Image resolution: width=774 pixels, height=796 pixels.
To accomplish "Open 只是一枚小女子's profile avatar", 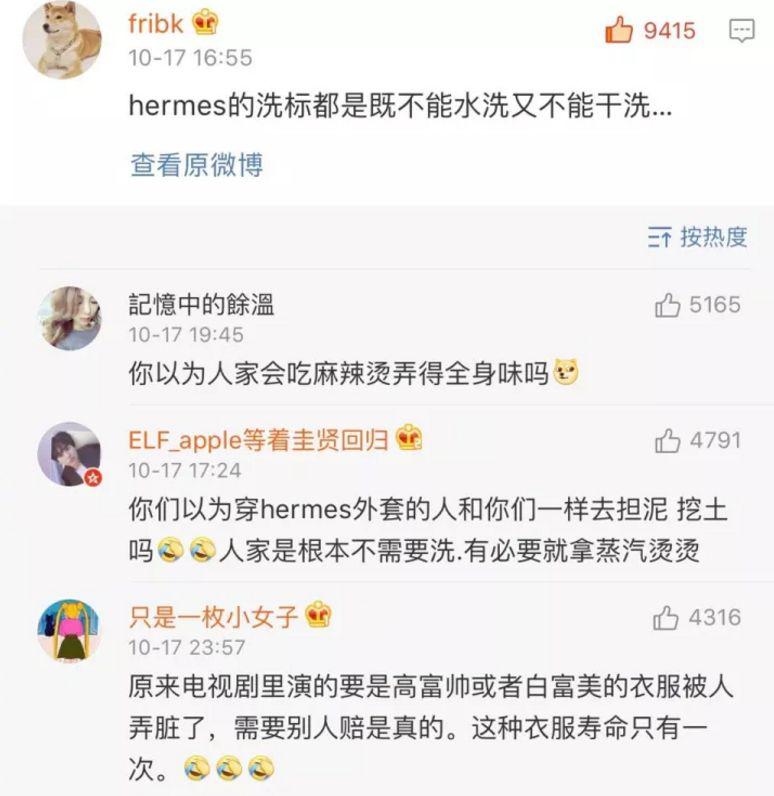I will pyautogui.click(x=69, y=631).
